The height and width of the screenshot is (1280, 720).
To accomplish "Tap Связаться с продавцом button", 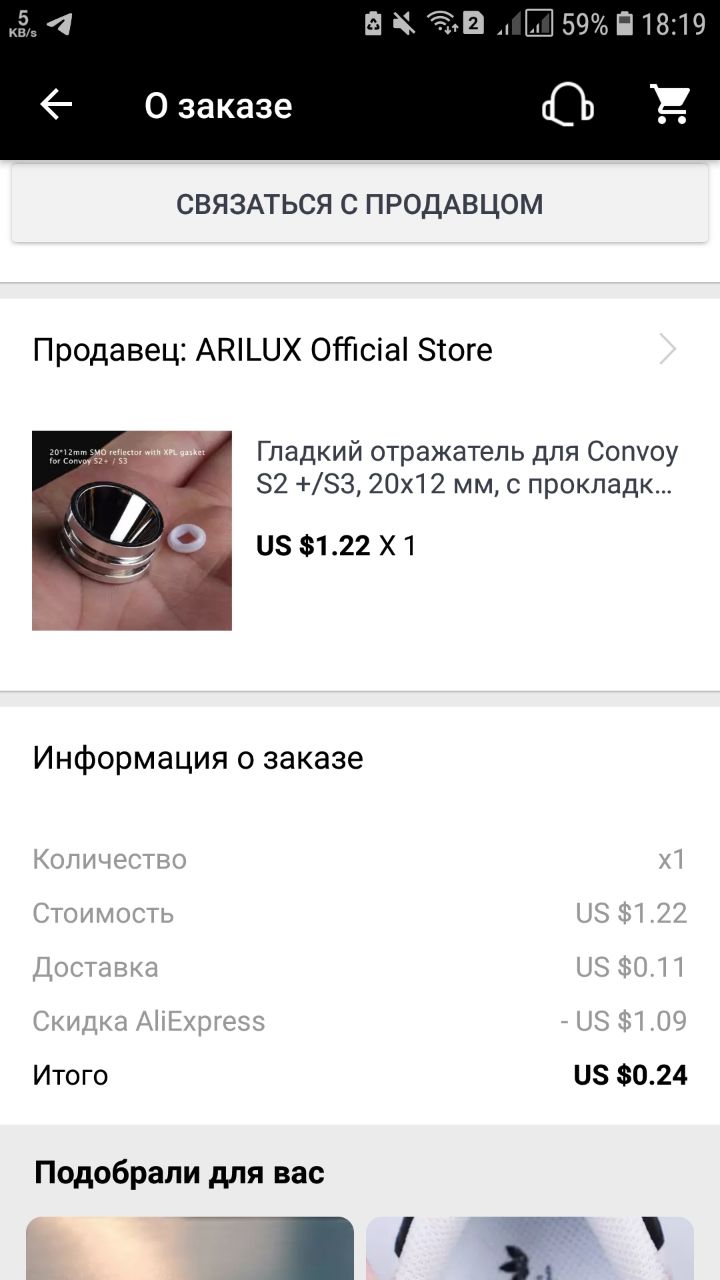I will pos(360,204).
